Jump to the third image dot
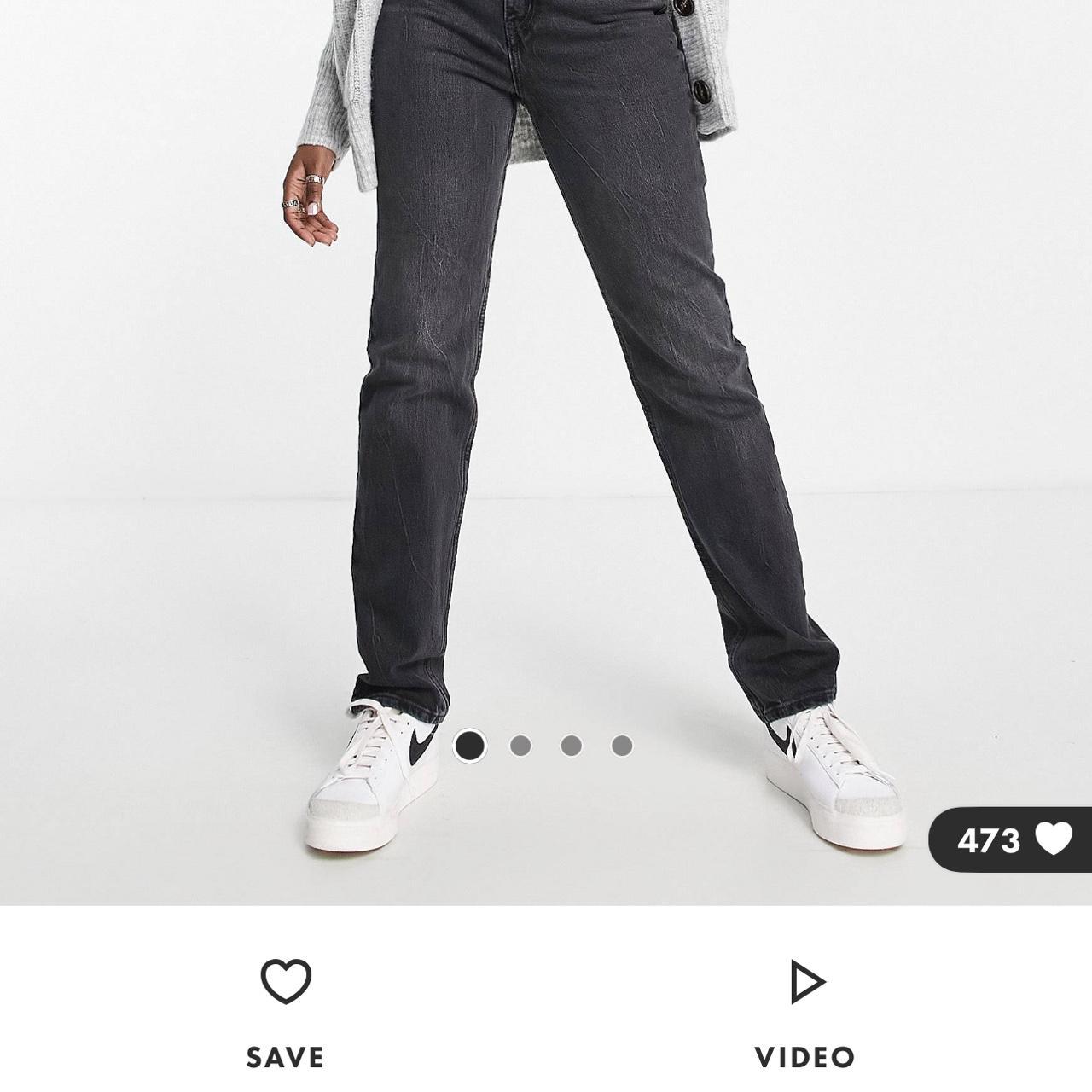 (x=571, y=746)
